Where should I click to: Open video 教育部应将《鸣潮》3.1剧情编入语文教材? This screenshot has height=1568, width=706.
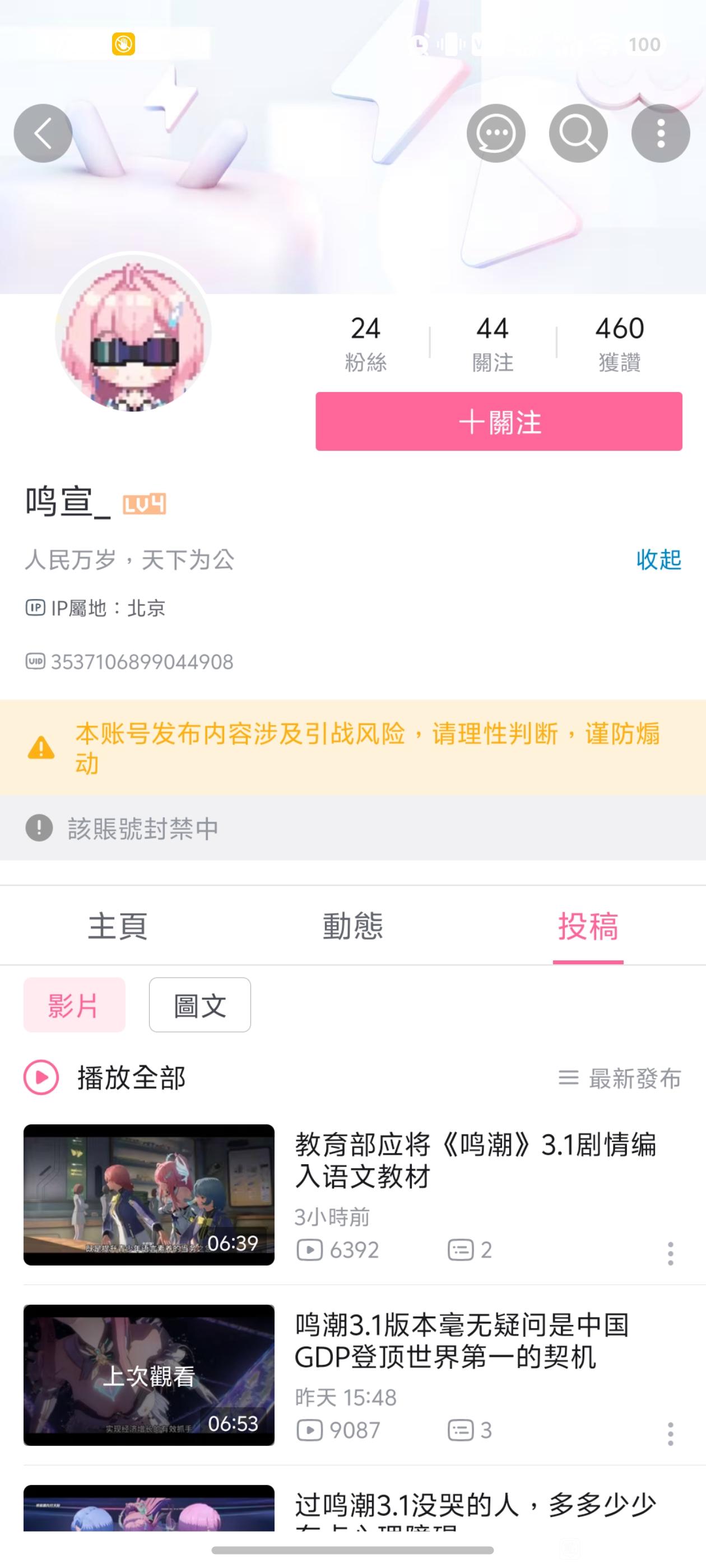click(x=475, y=1160)
